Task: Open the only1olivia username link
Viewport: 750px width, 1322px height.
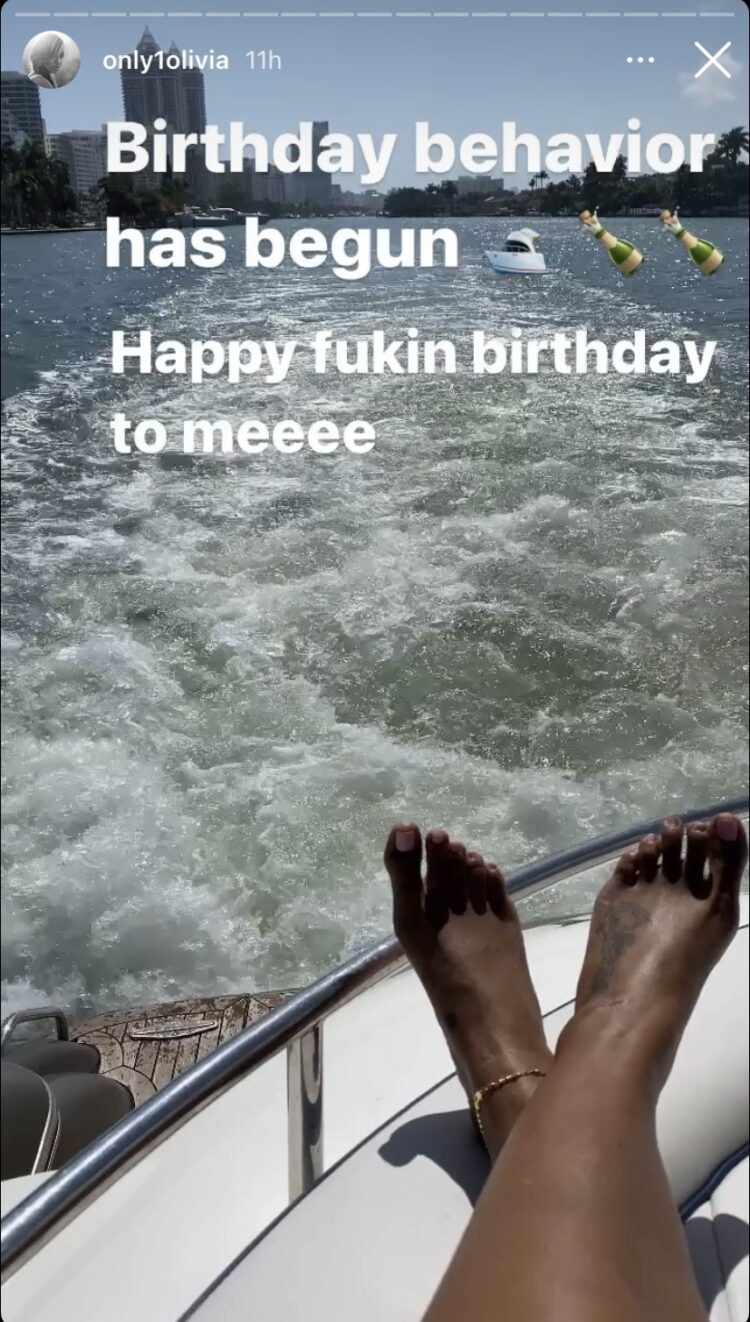Action: pos(166,59)
